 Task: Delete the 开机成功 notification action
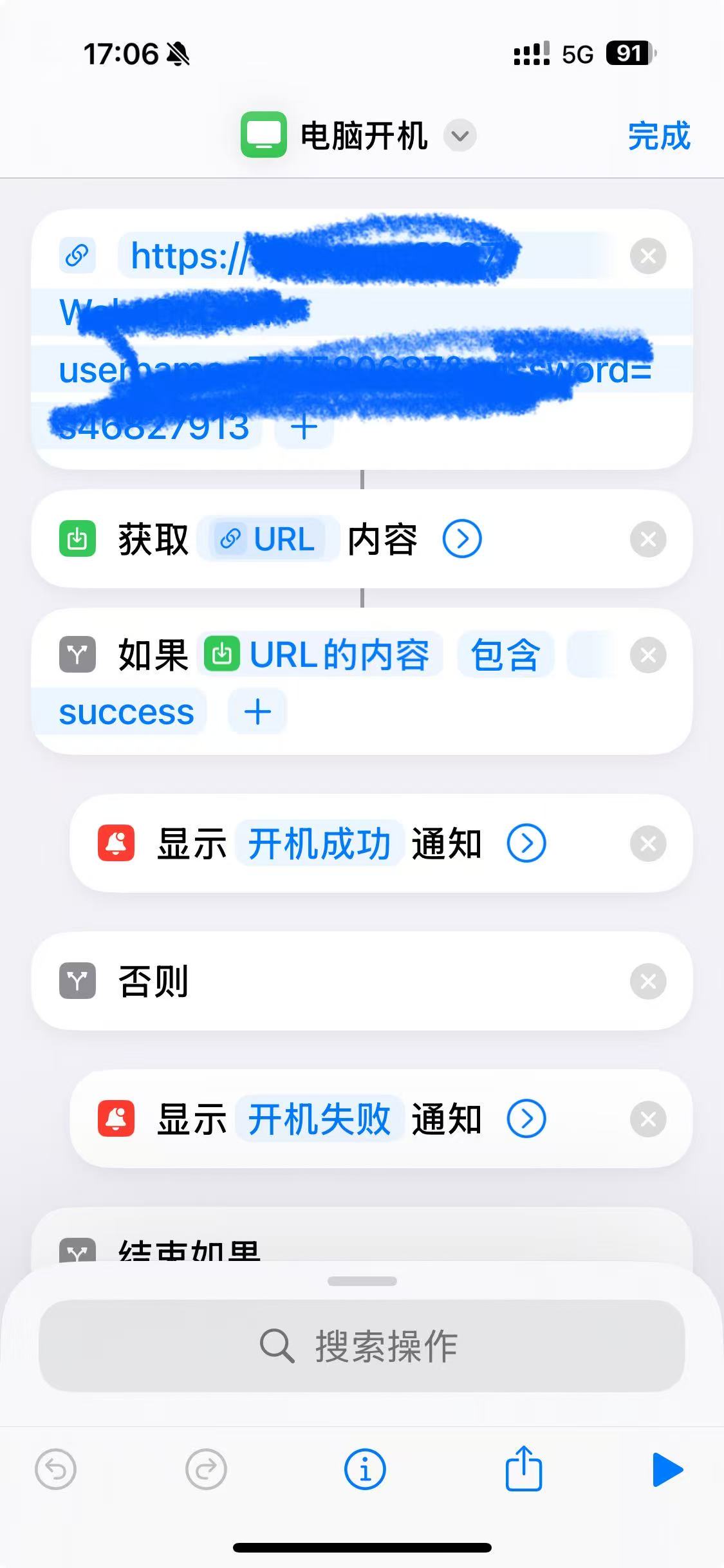(x=648, y=843)
